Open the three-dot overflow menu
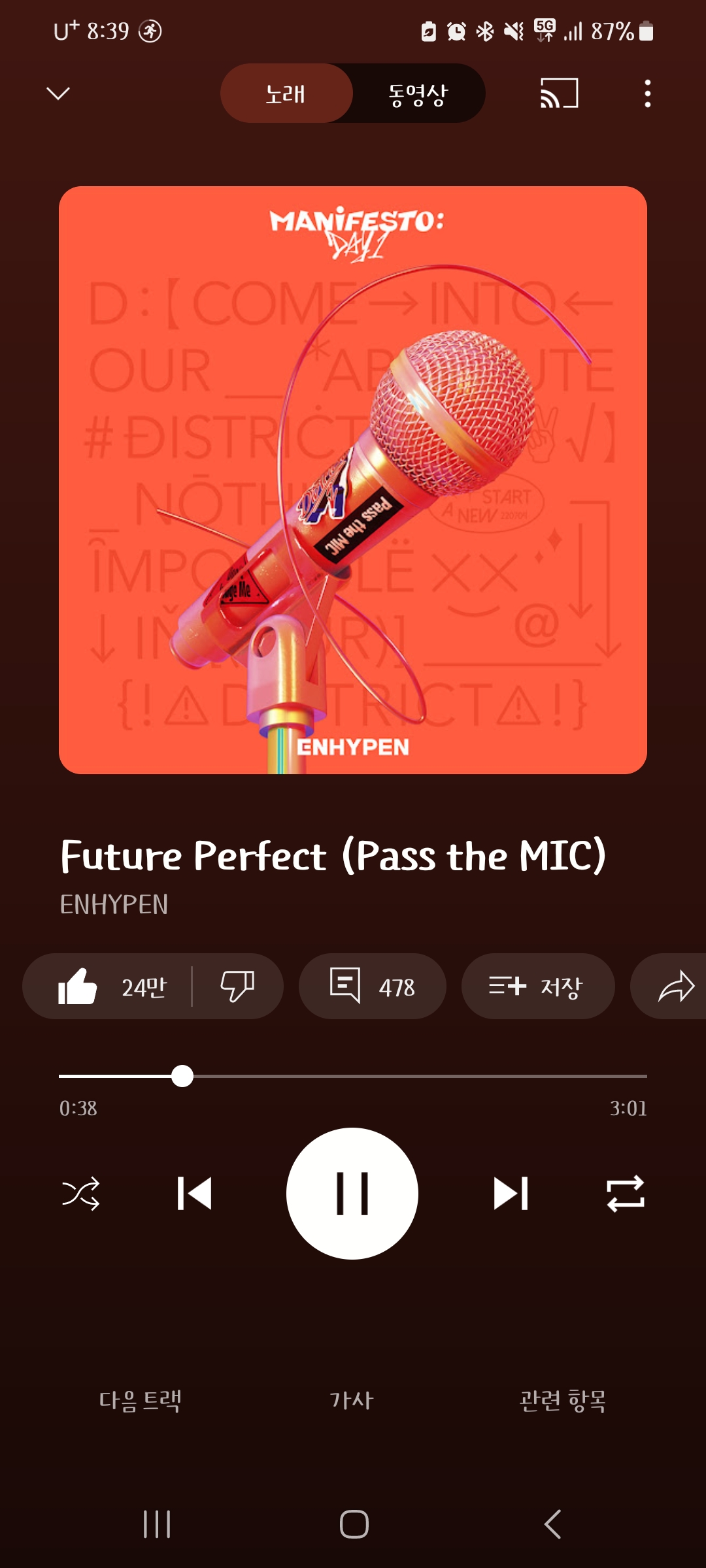This screenshot has height=1568, width=706. (647, 93)
